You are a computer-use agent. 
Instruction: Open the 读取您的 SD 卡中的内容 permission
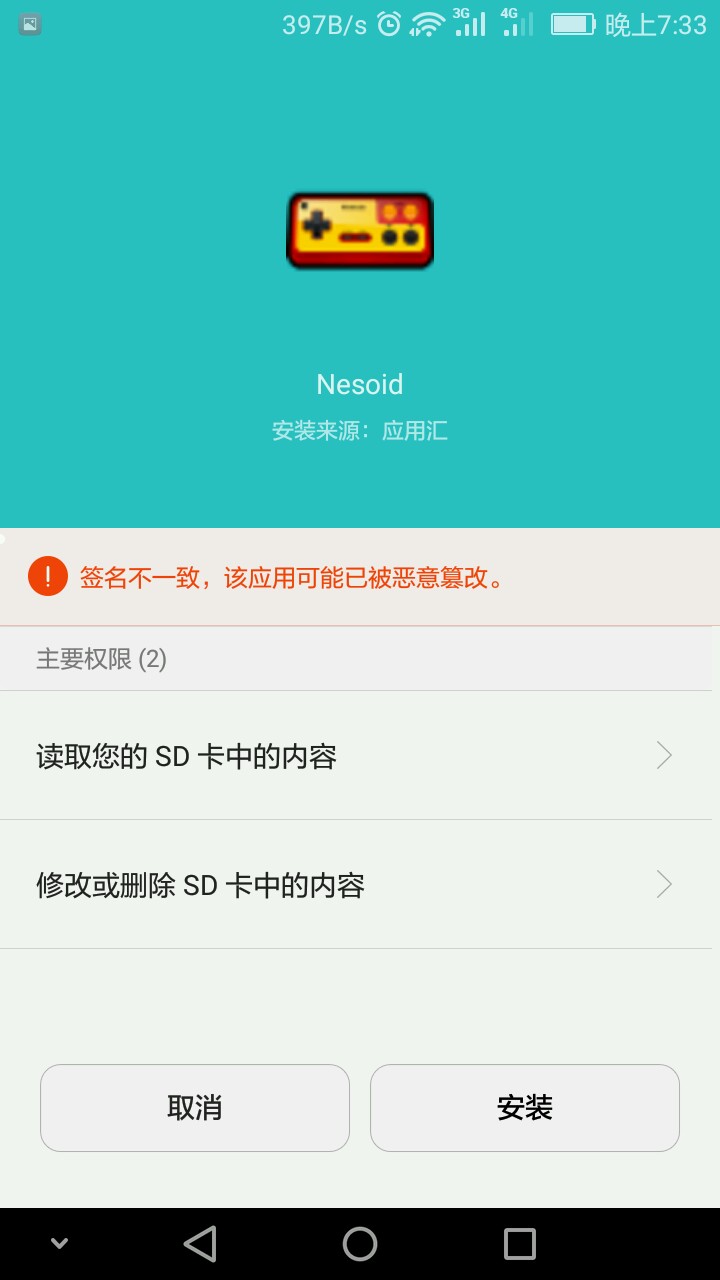click(356, 756)
